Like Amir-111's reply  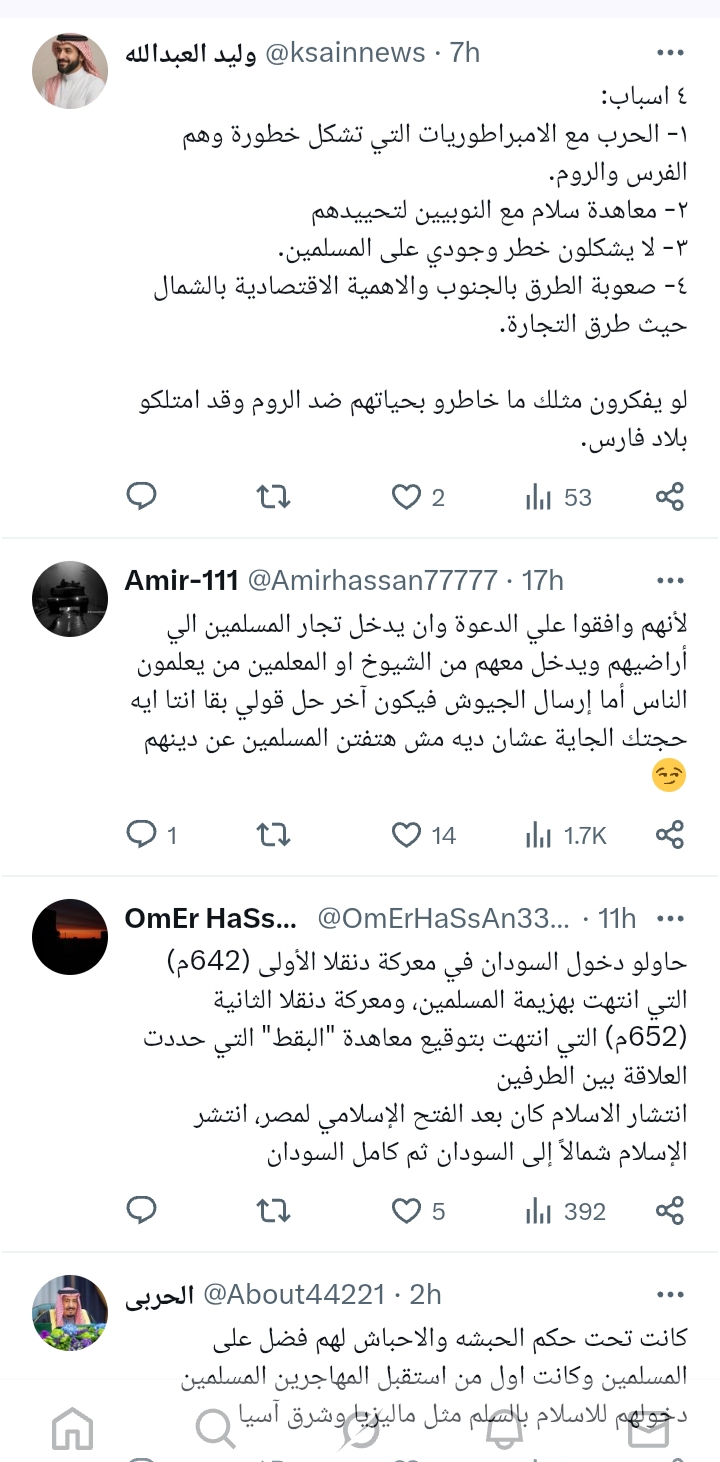pos(406,834)
